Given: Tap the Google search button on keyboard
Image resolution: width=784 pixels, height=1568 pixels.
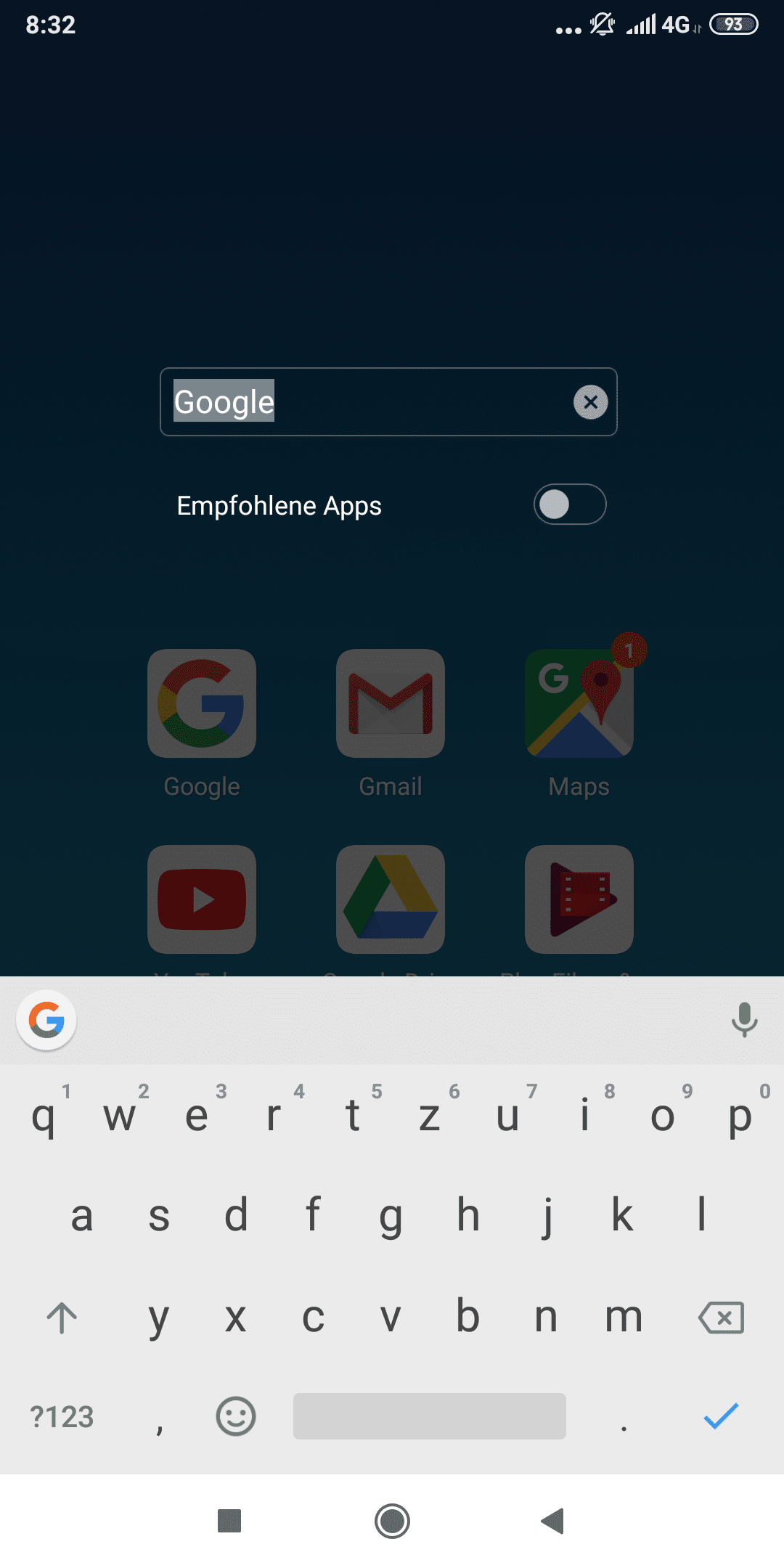Looking at the screenshot, I should 46,1020.
